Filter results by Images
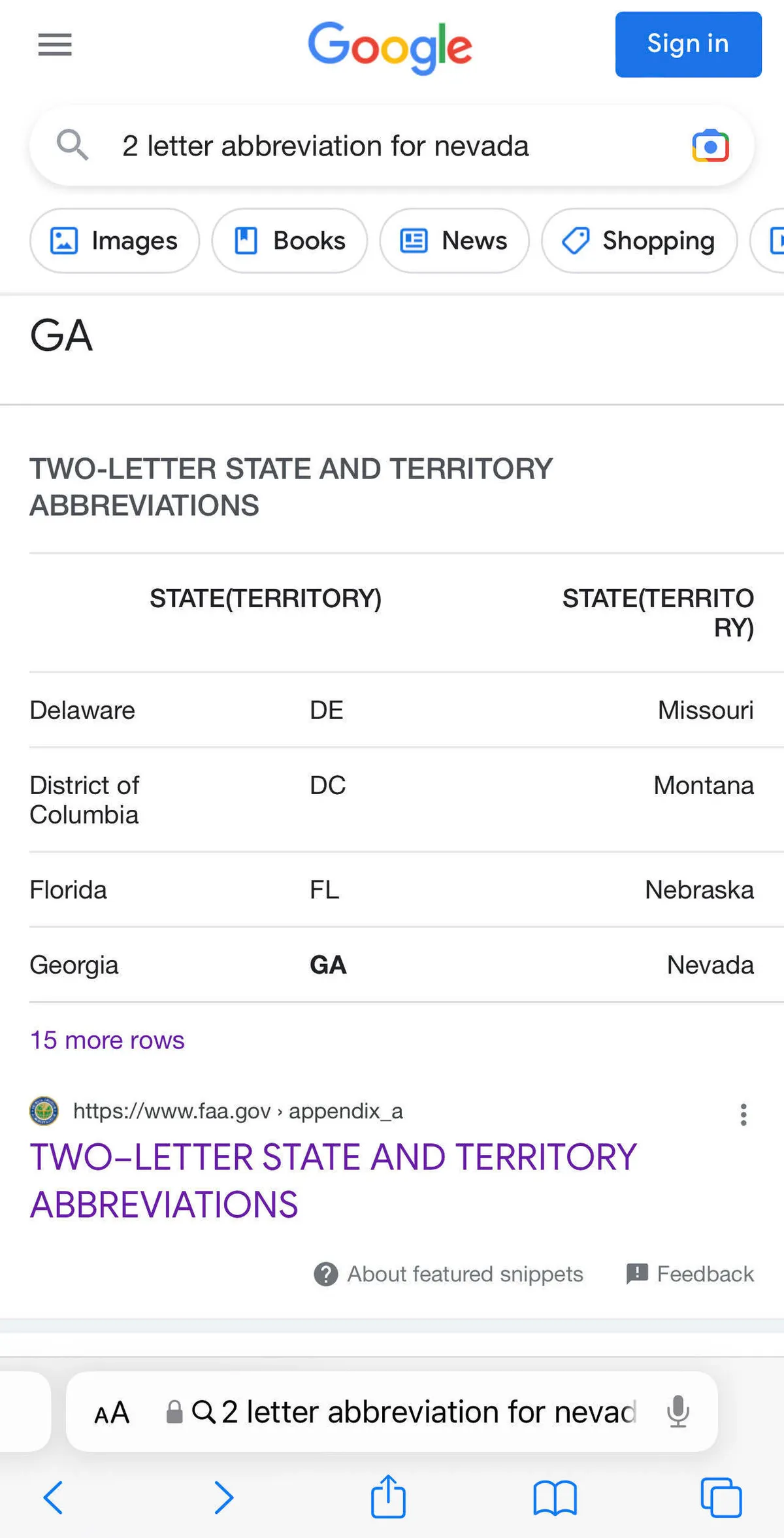784x1538 pixels. [114, 241]
